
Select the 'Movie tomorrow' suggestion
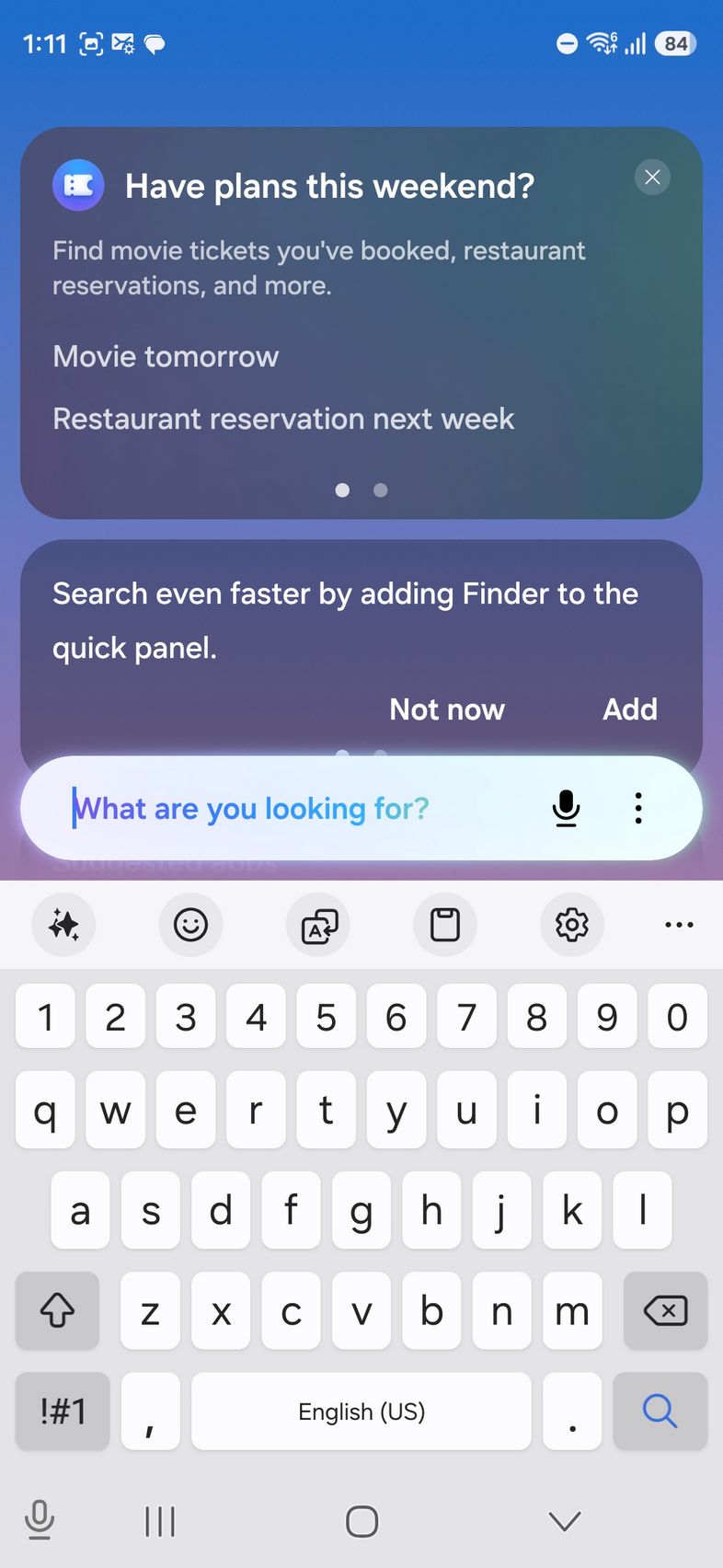(x=166, y=356)
